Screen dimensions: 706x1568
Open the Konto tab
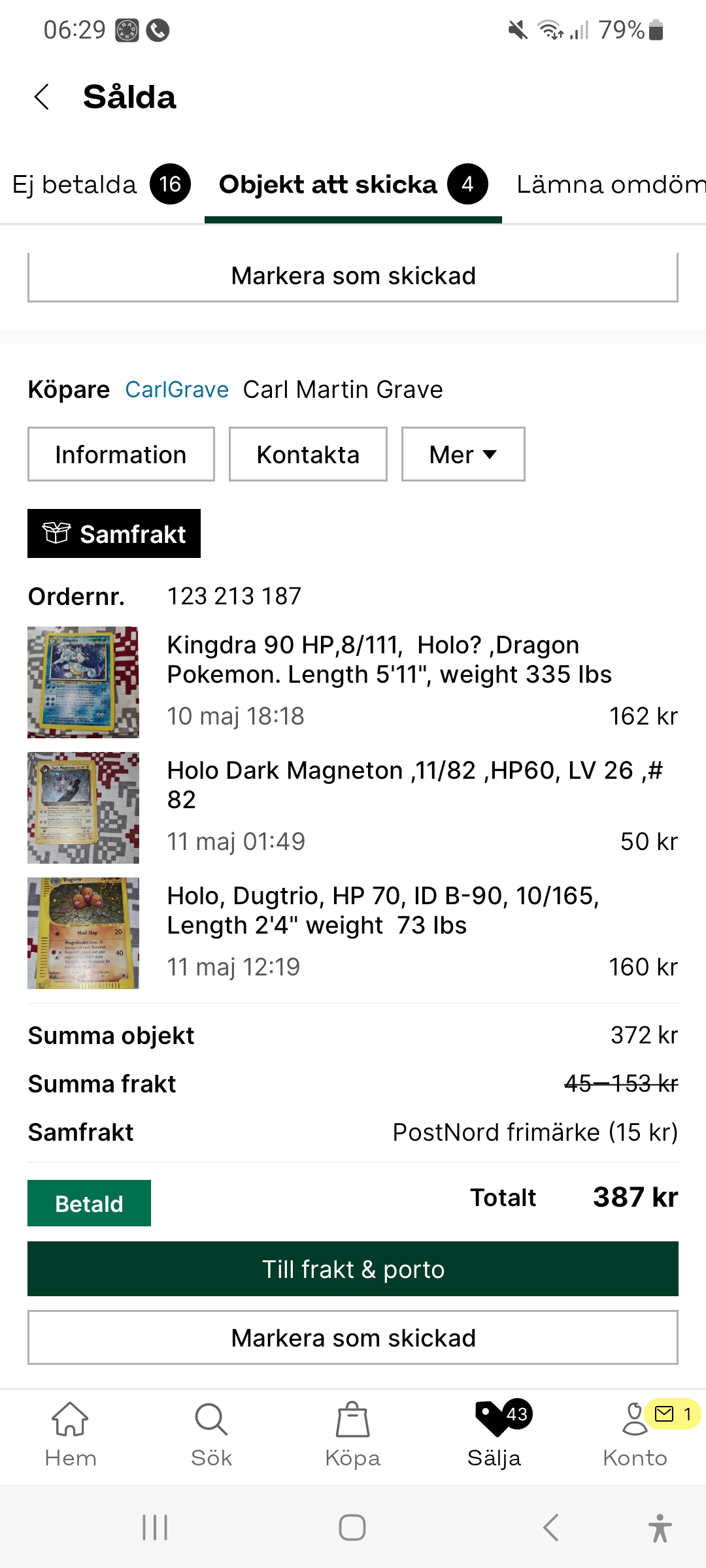click(x=635, y=1435)
